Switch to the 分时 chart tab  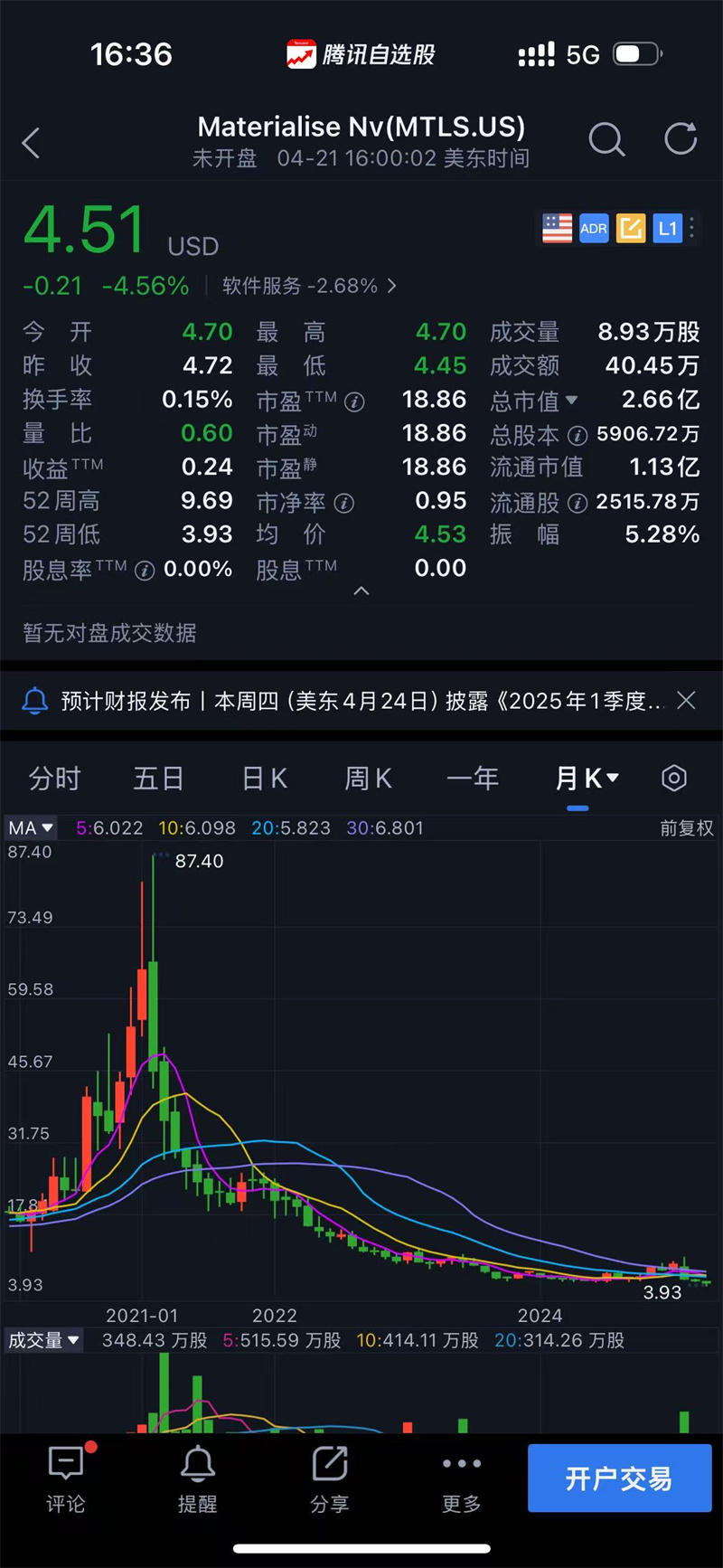pos(55,779)
